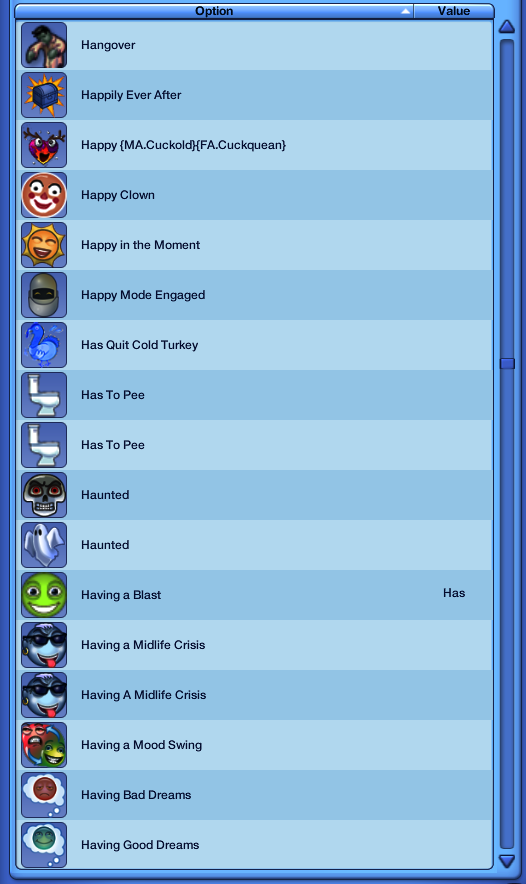Select Having Bad Dreams
The image size is (526, 884).
(255, 795)
